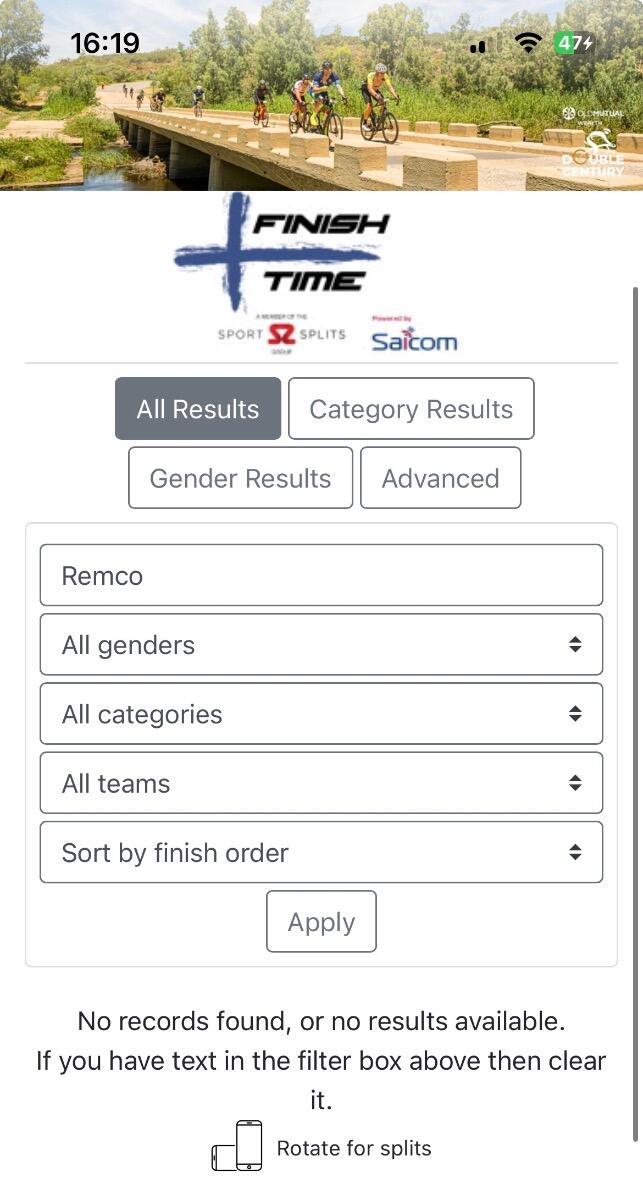Select the Gender Results tab
The image size is (643, 1200).
240,478
